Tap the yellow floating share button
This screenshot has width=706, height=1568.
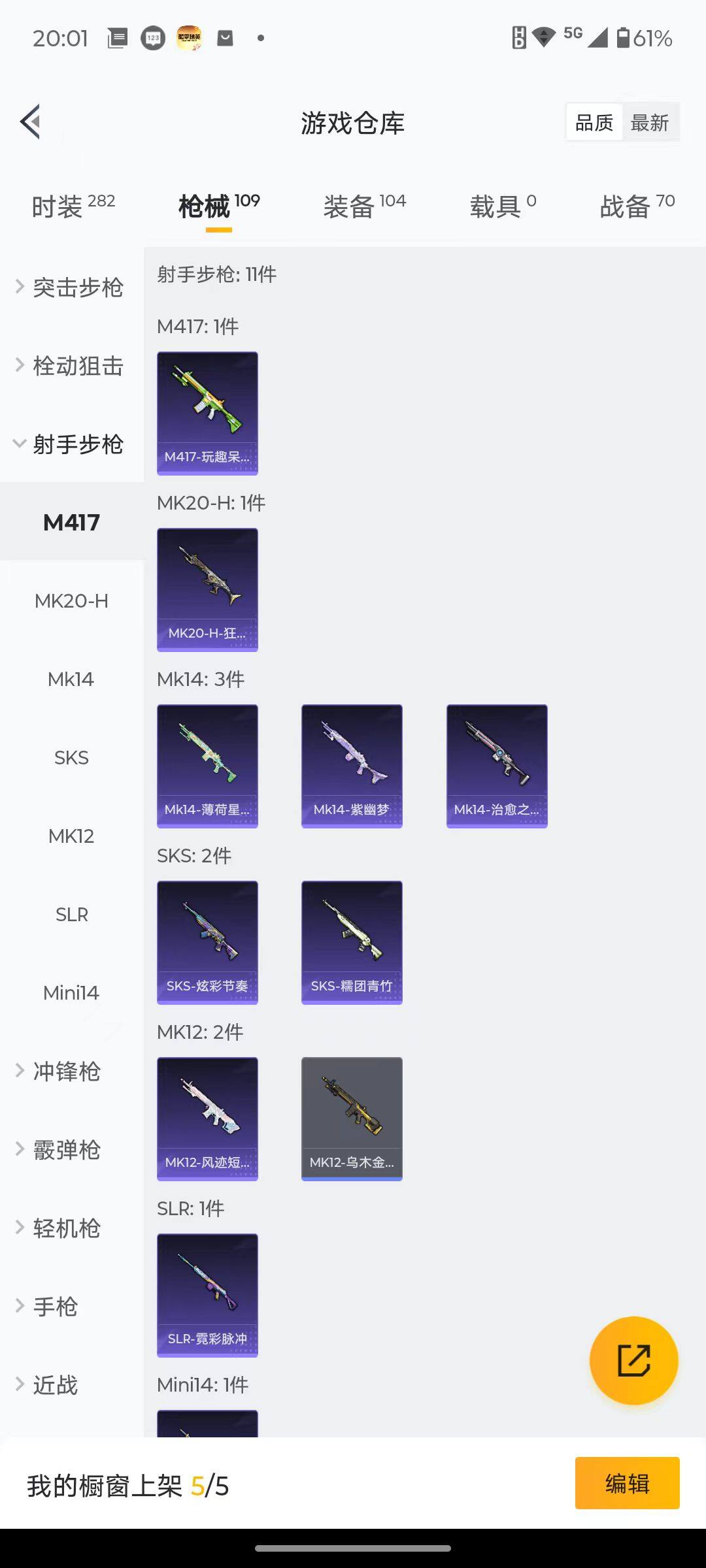click(633, 1360)
